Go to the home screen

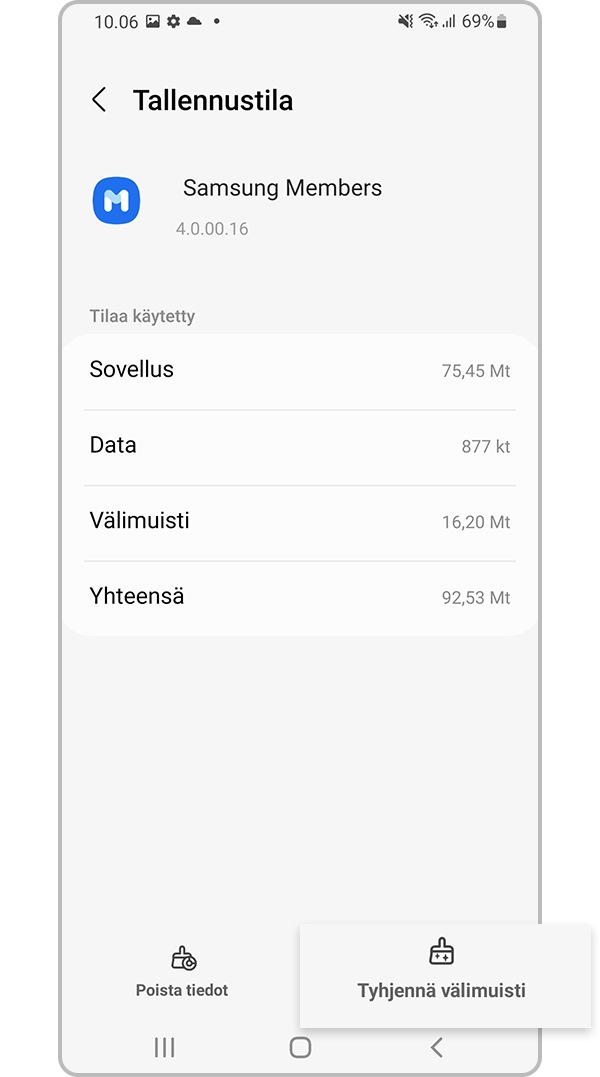coord(300,1047)
